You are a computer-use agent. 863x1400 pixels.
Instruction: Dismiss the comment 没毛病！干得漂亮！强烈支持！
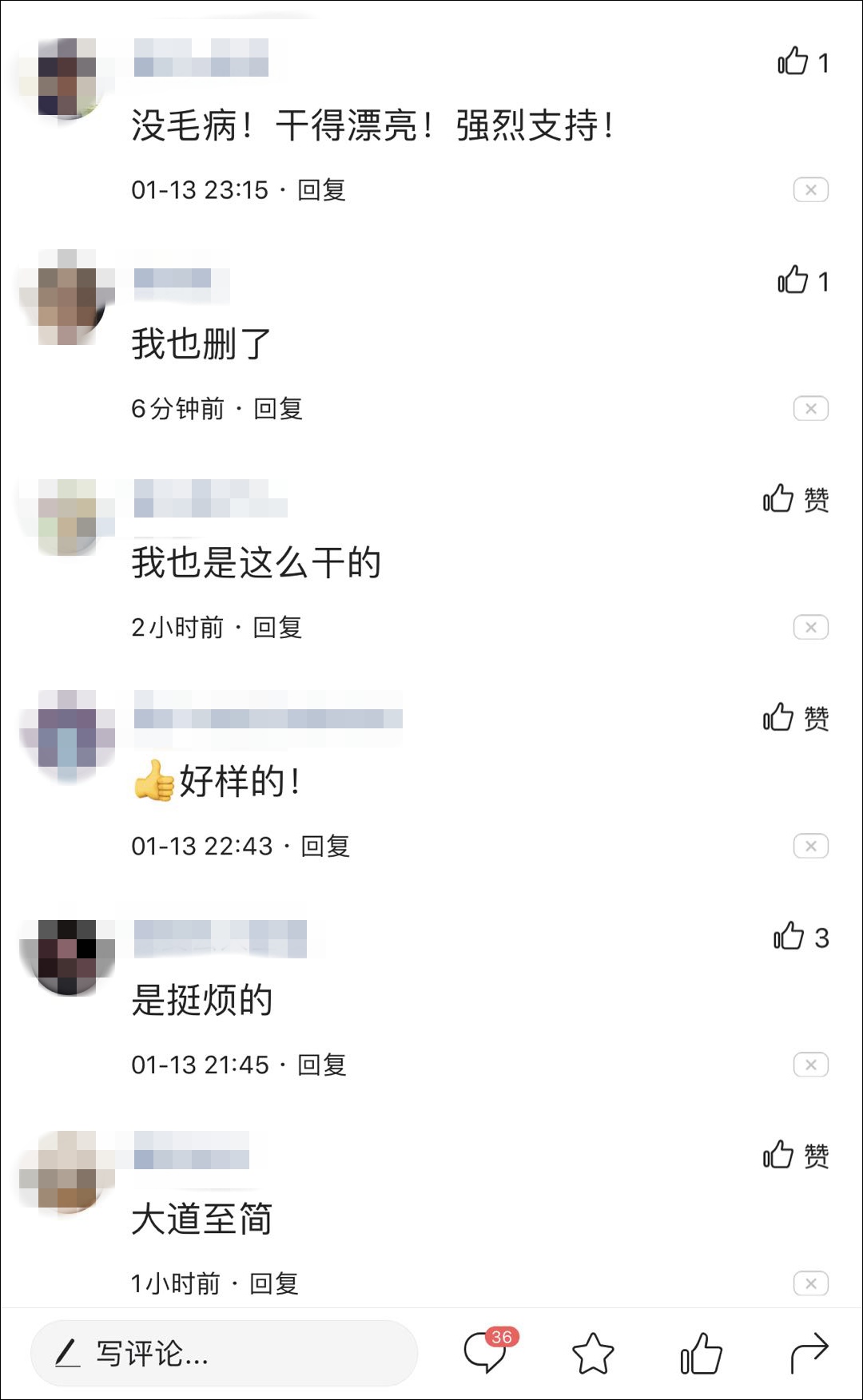810,190
